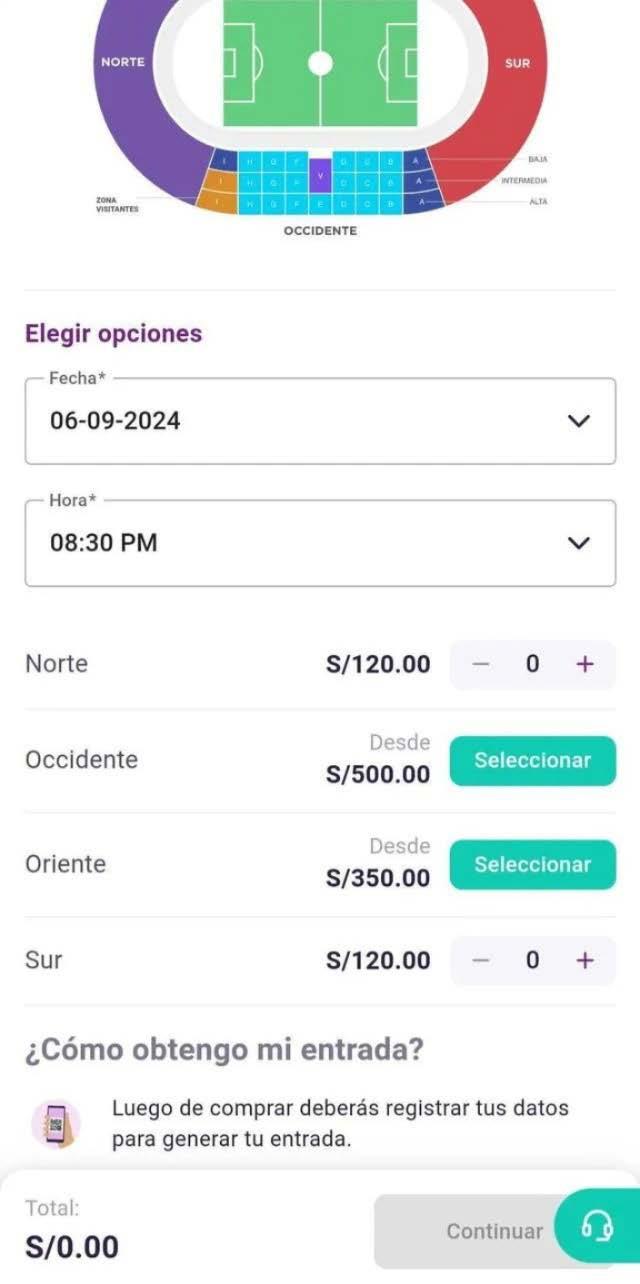Increase Norte ticket quantity
This screenshot has height=1284, width=640.
[585, 664]
